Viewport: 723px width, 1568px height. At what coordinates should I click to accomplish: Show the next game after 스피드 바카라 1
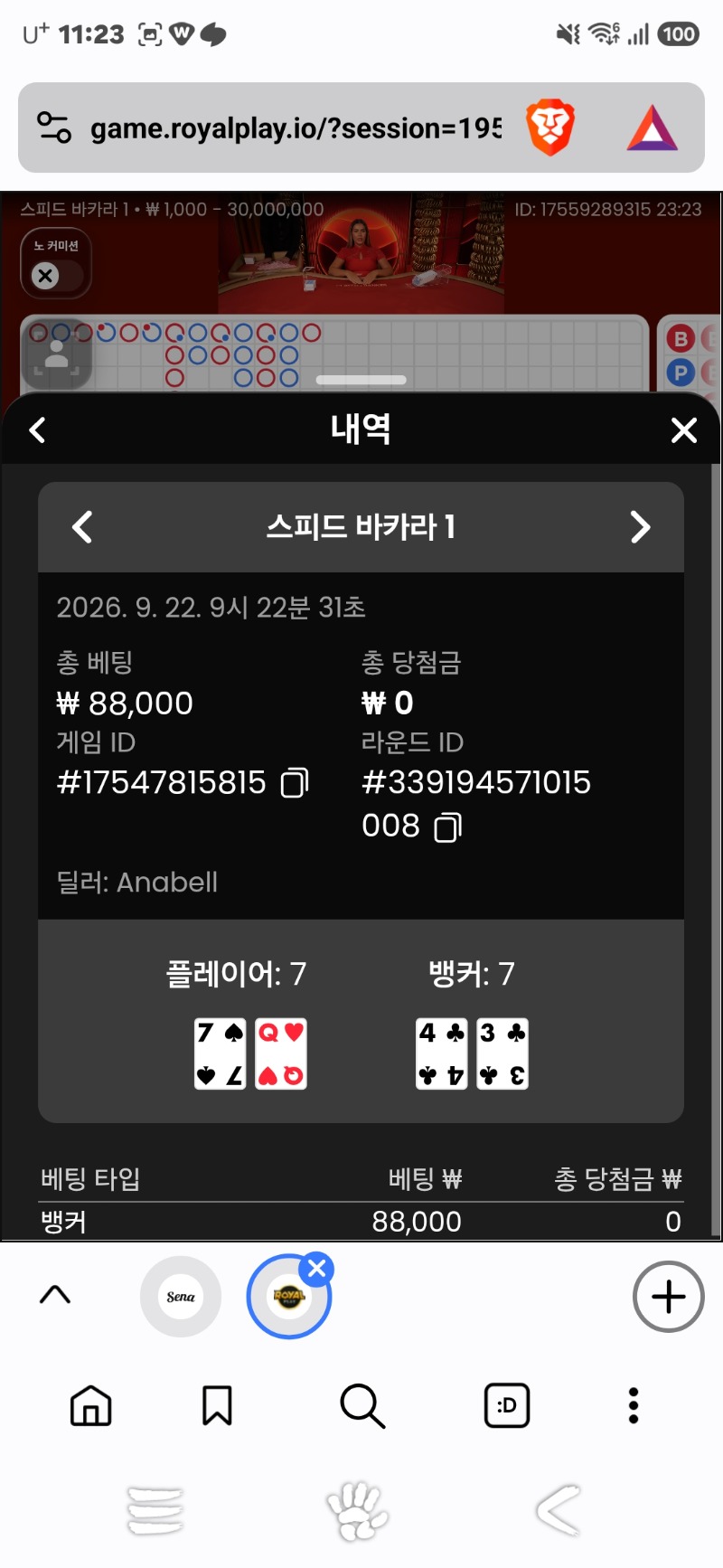pyautogui.click(x=640, y=526)
